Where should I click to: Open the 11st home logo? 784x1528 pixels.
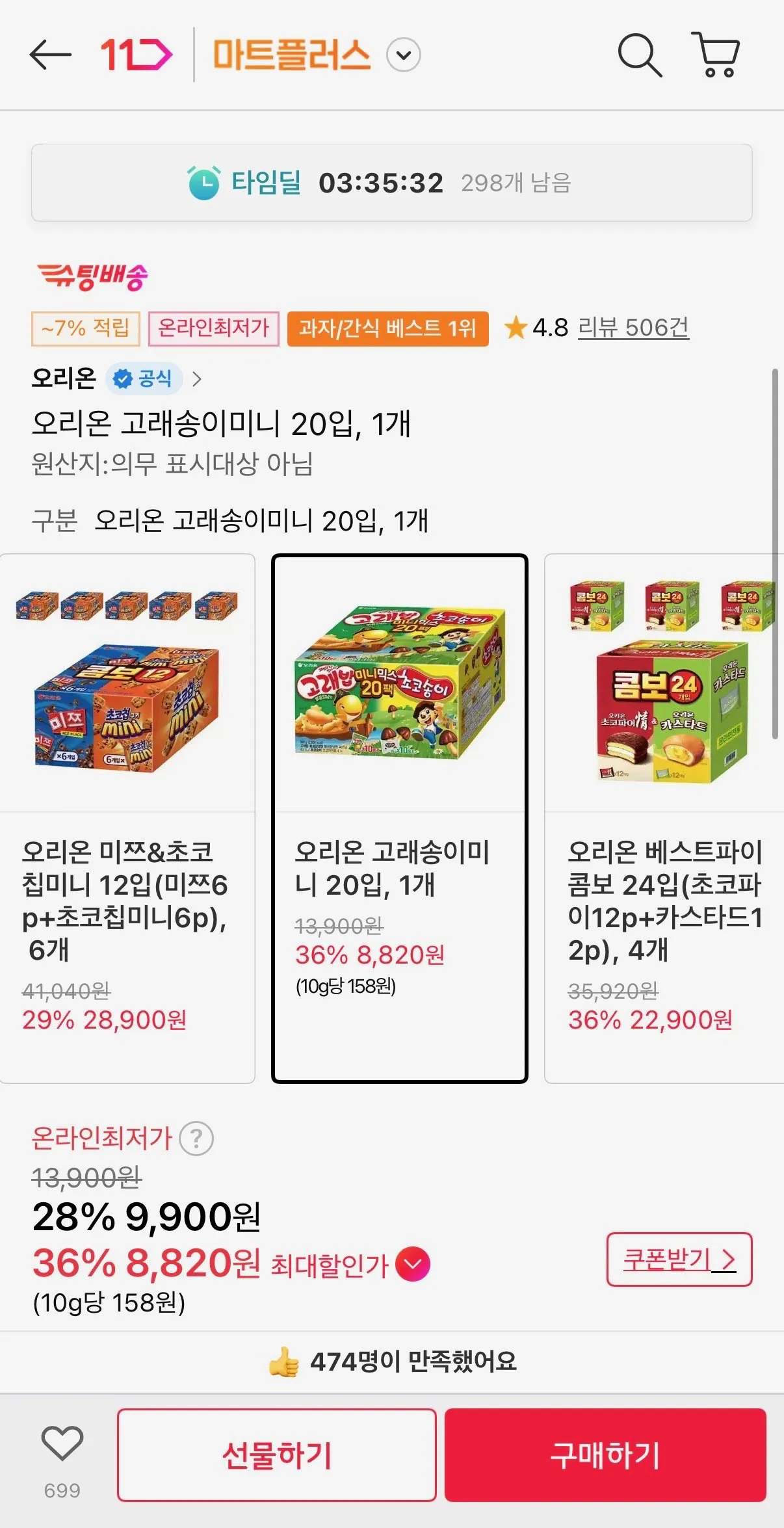(136, 55)
